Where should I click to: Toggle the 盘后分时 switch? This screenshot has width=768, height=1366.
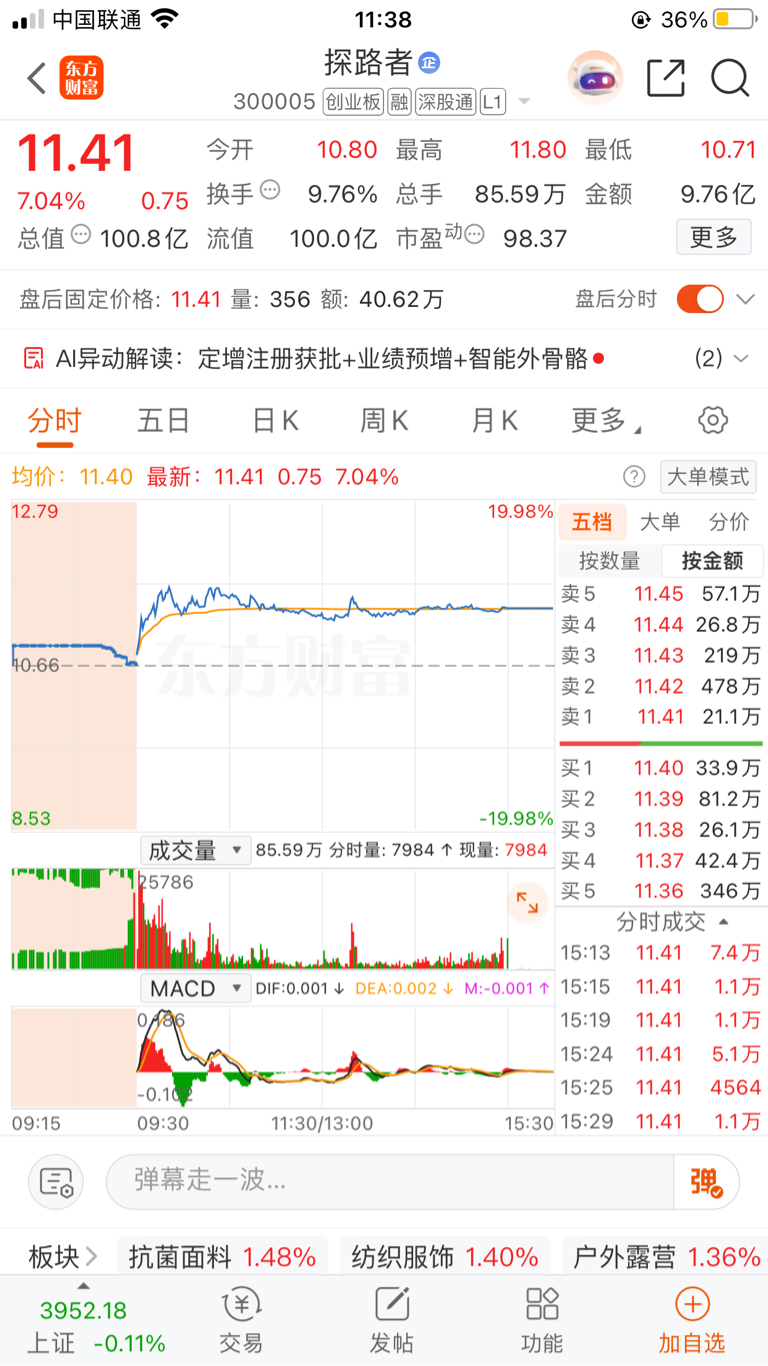coord(700,298)
